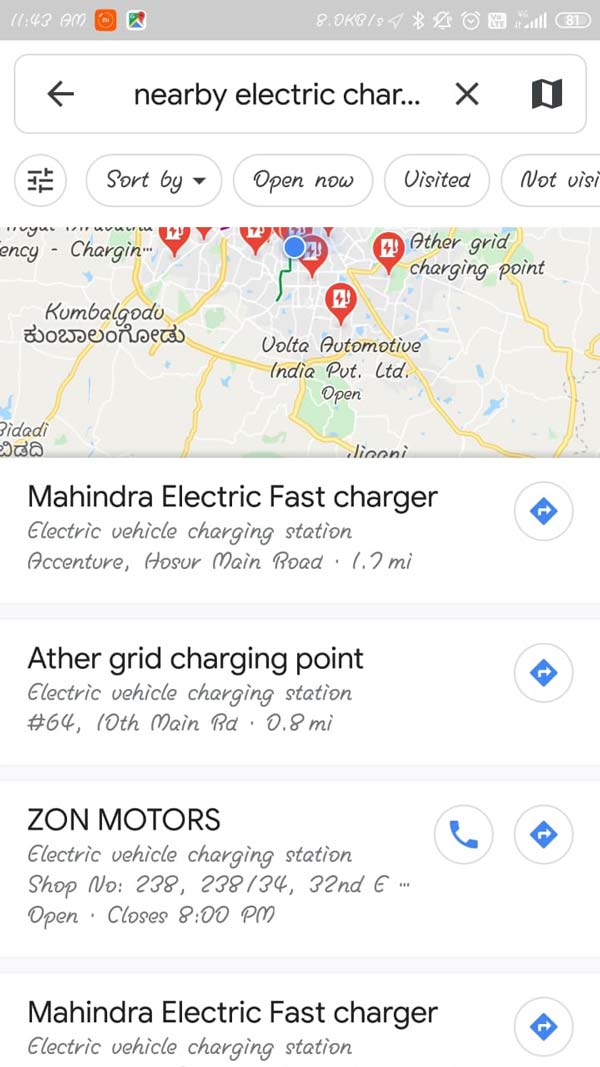
Task: Expand the Sort by dropdown
Action: (156, 180)
